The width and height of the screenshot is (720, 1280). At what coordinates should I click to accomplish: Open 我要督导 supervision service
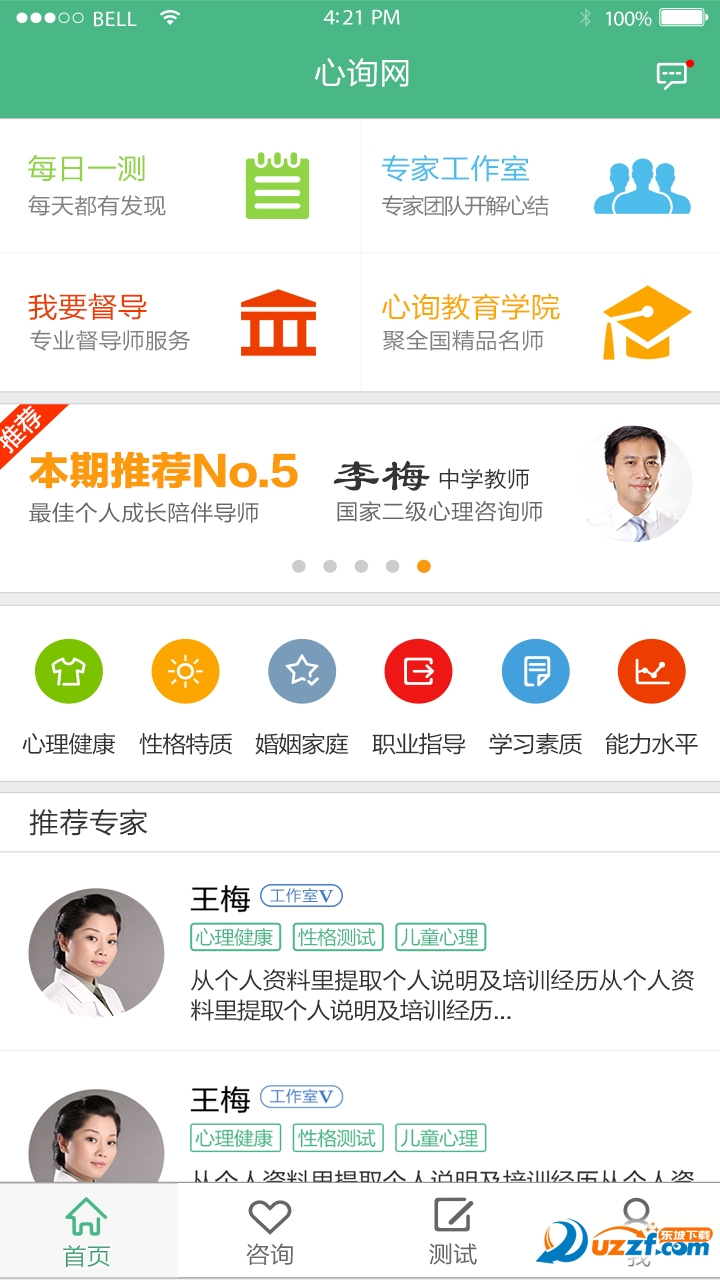[180, 322]
